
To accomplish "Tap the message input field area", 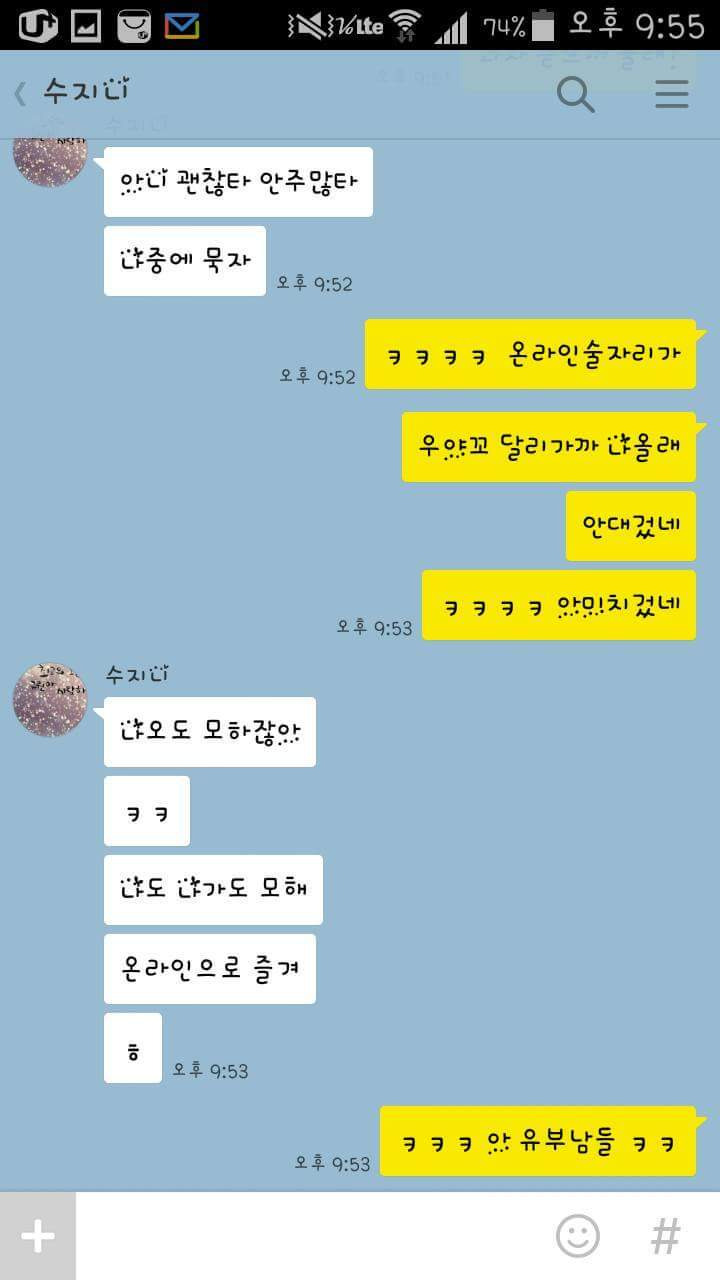I will pyautogui.click(x=300, y=1236).
